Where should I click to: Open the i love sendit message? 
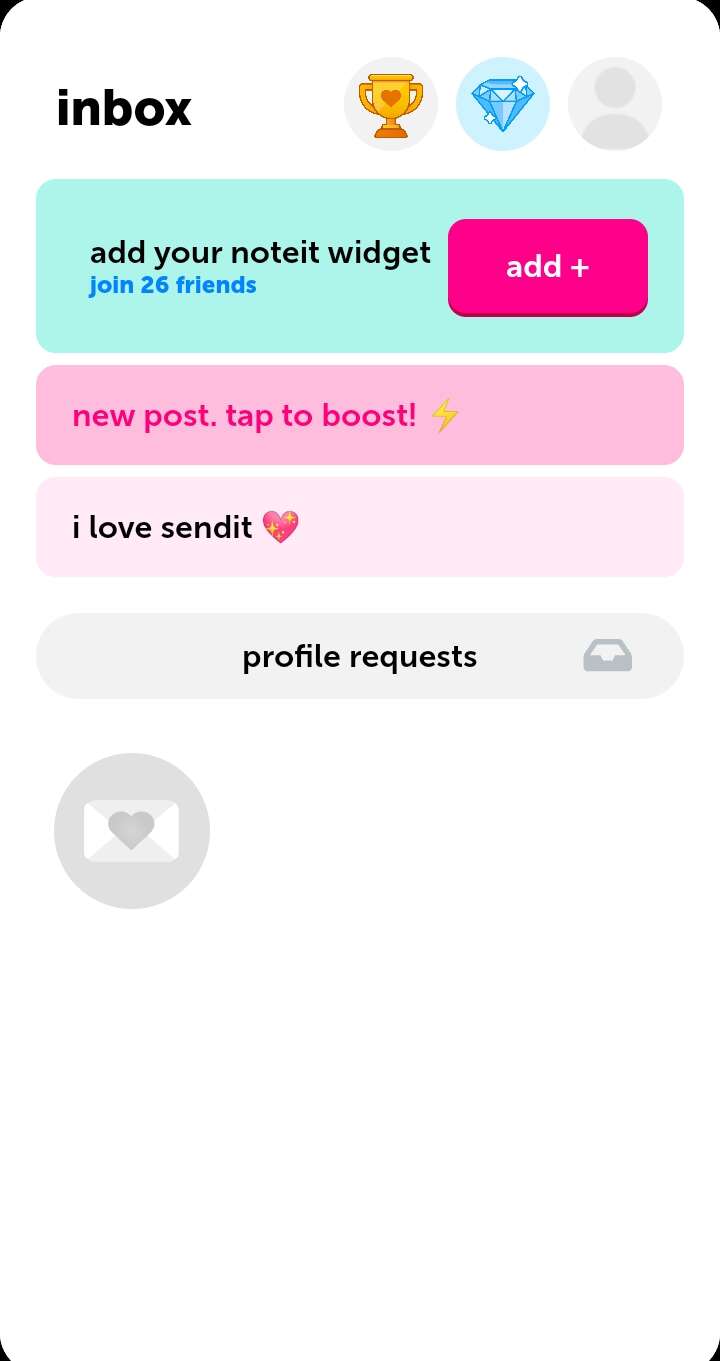coord(360,527)
